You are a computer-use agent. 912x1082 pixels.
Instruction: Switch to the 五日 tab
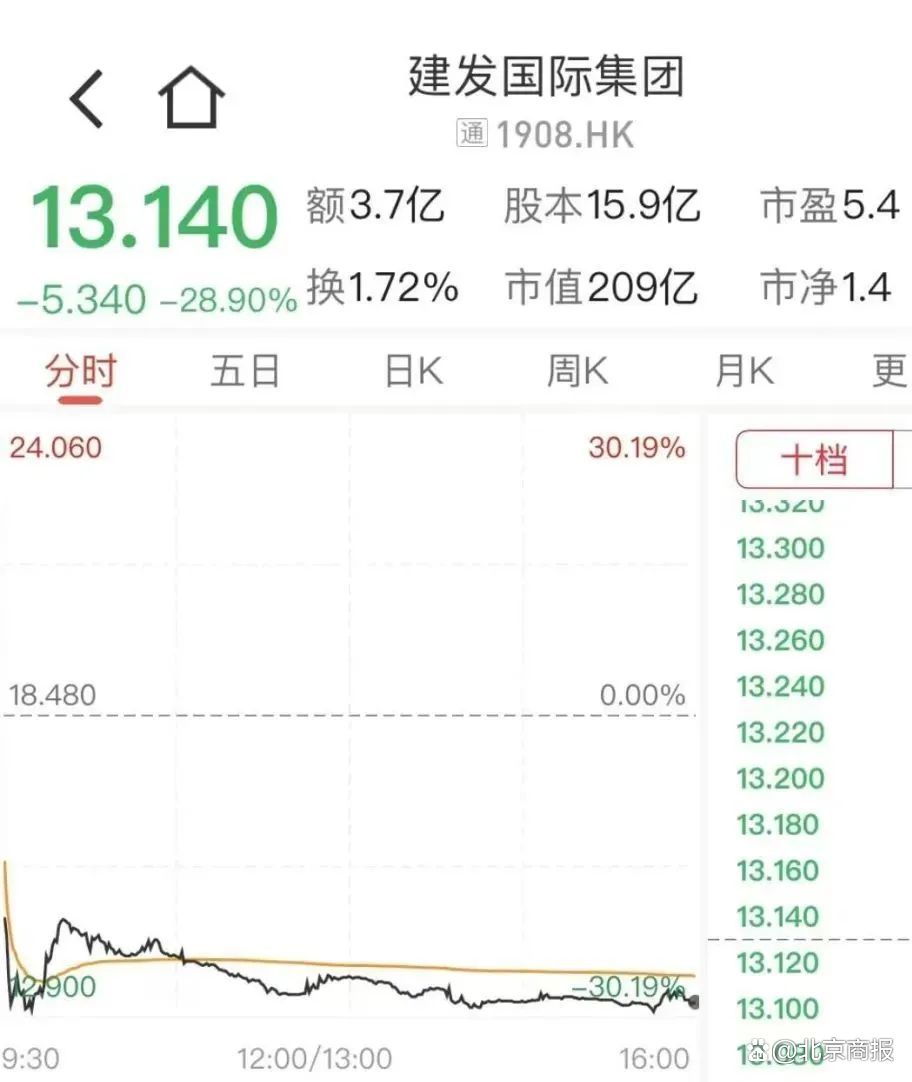[245, 372]
